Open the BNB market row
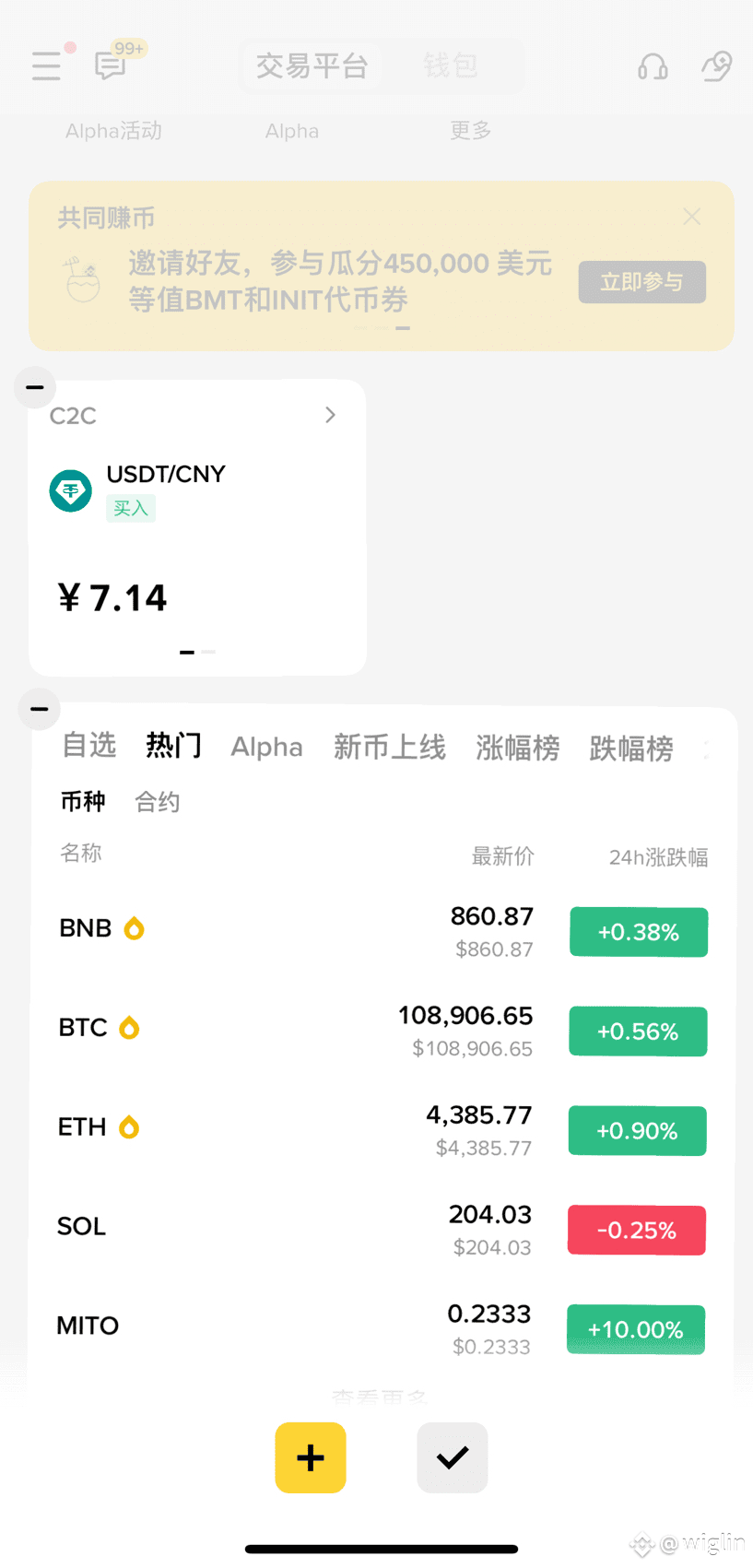This screenshot has height=1568, width=753. tap(382, 931)
